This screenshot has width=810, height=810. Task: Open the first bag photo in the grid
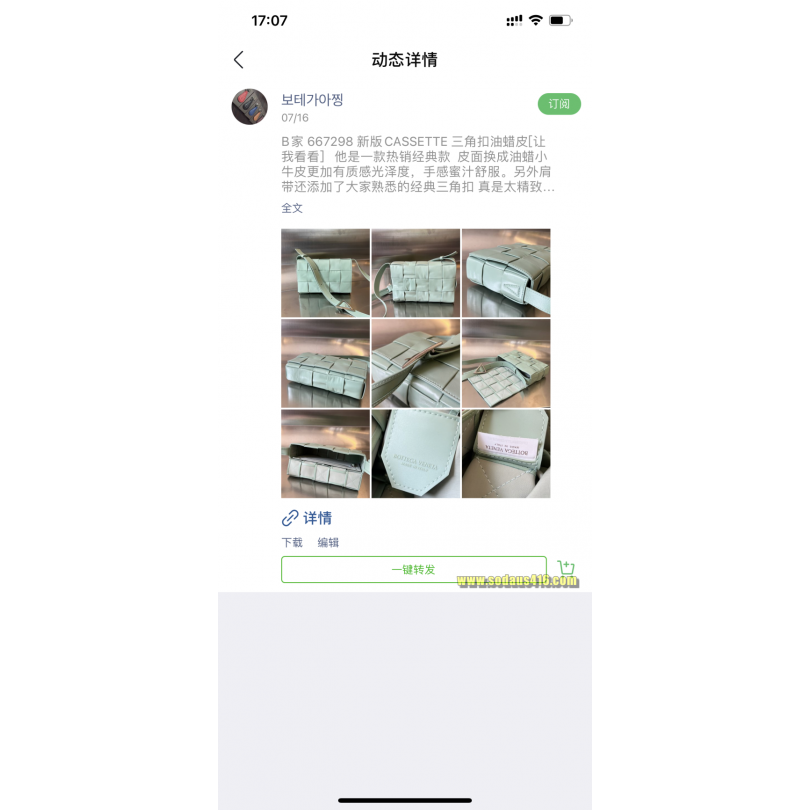point(325,273)
